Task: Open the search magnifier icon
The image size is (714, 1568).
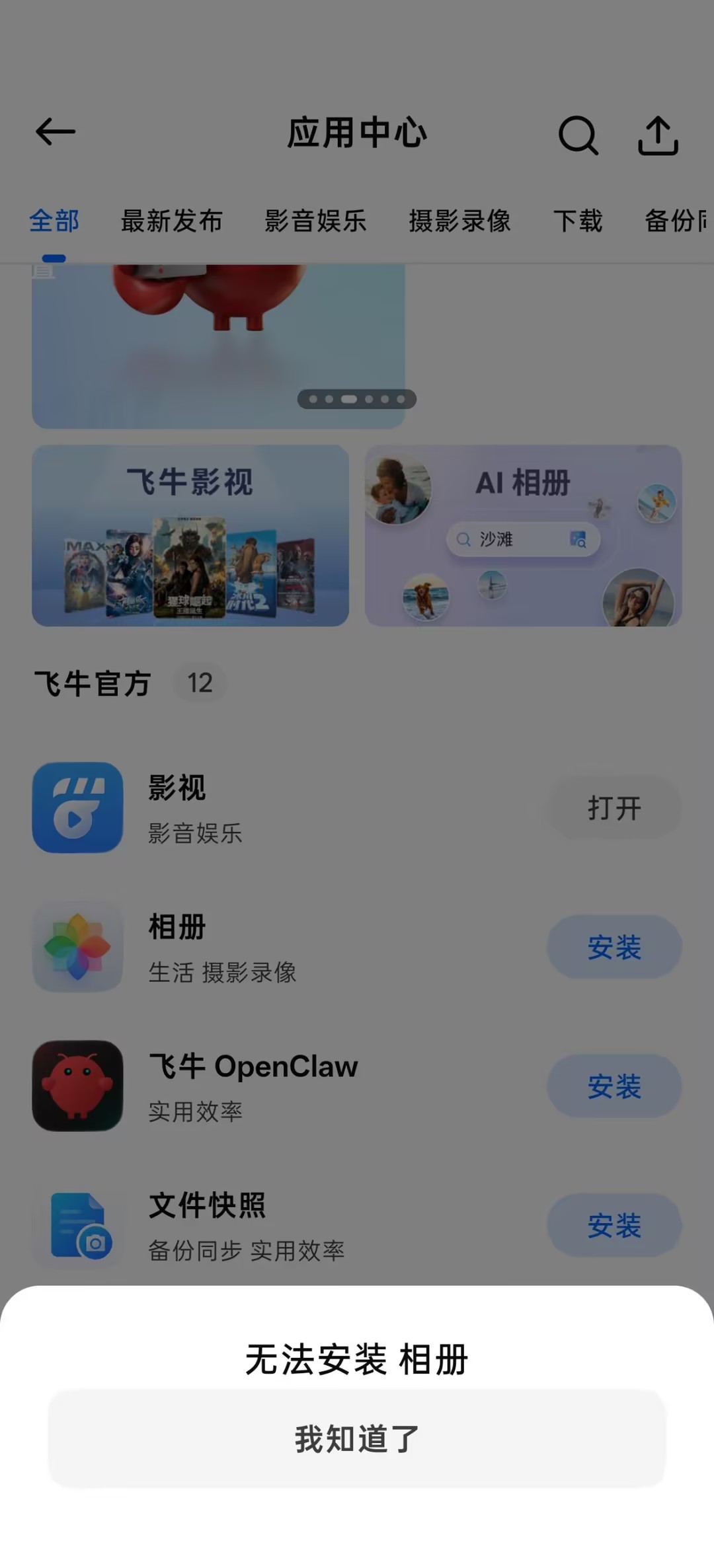Action: pos(578,135)
